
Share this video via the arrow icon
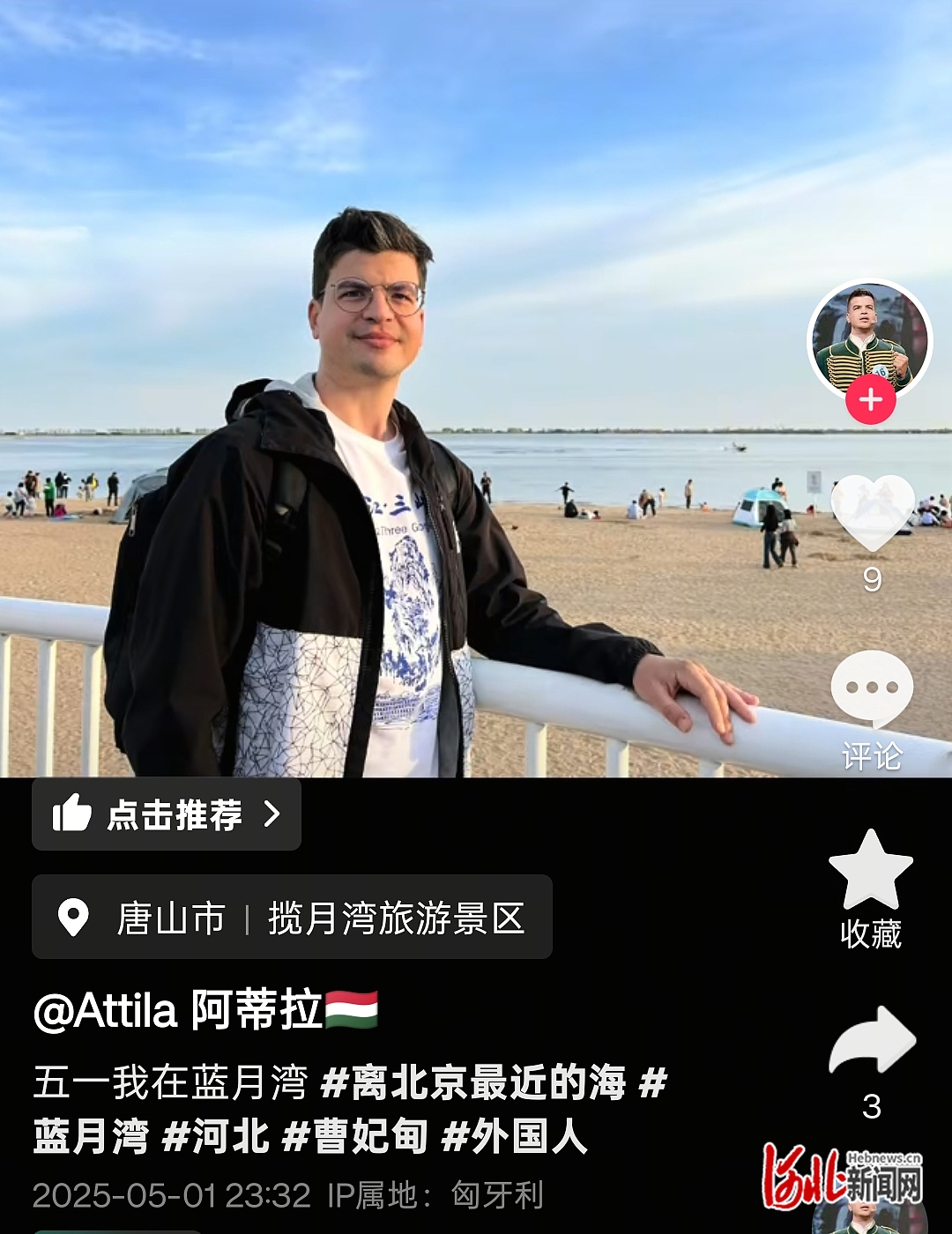tap(872, 1041)
